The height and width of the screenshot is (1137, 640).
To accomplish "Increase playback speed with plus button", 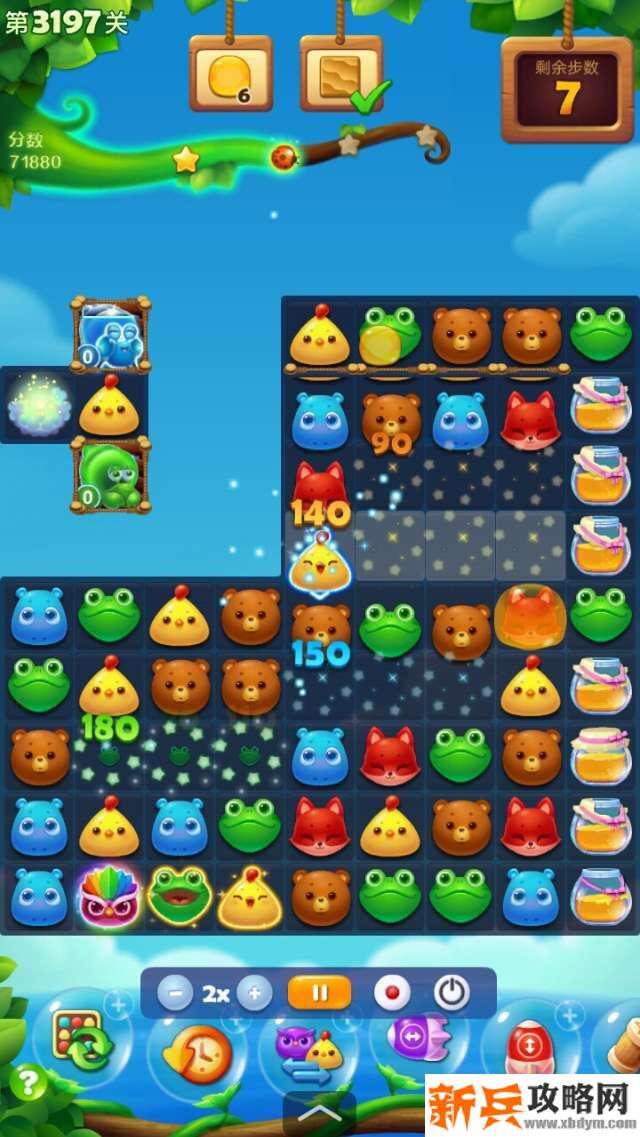I will tap(254, 994).
